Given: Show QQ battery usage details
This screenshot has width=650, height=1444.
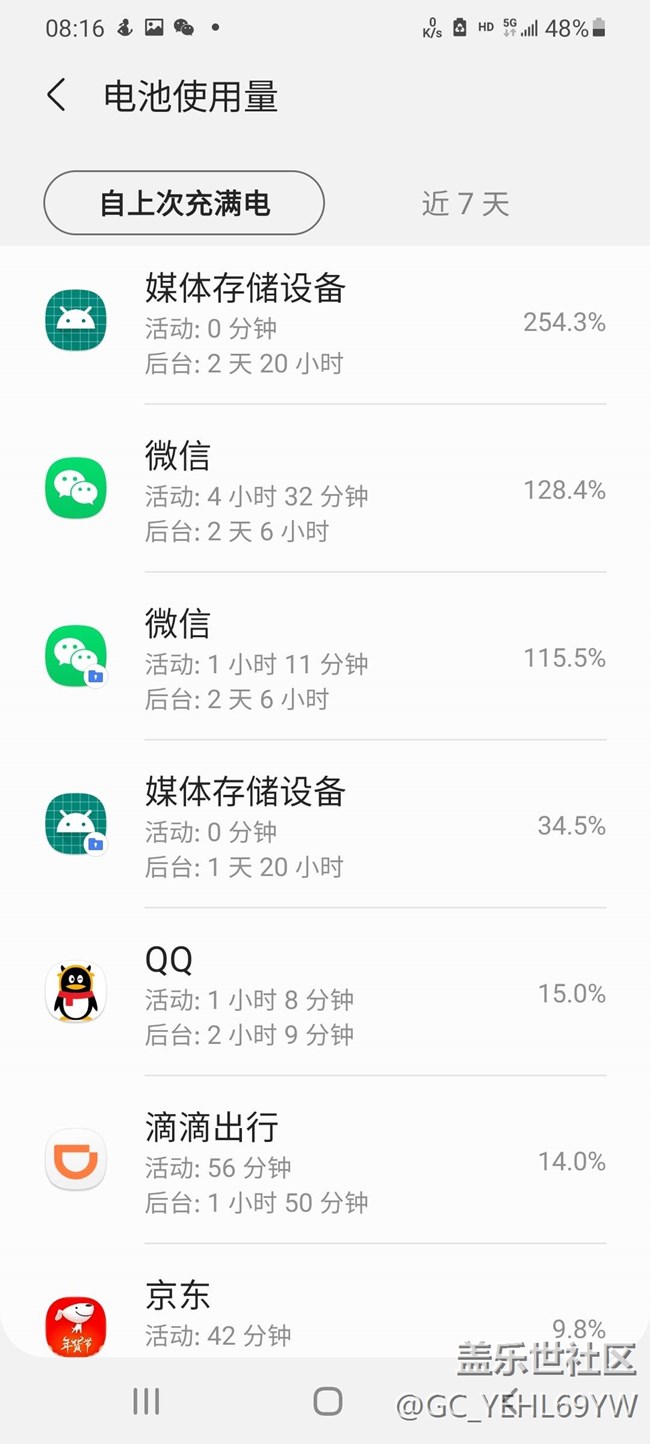Looking at the screenshot, I should point(325,994).
